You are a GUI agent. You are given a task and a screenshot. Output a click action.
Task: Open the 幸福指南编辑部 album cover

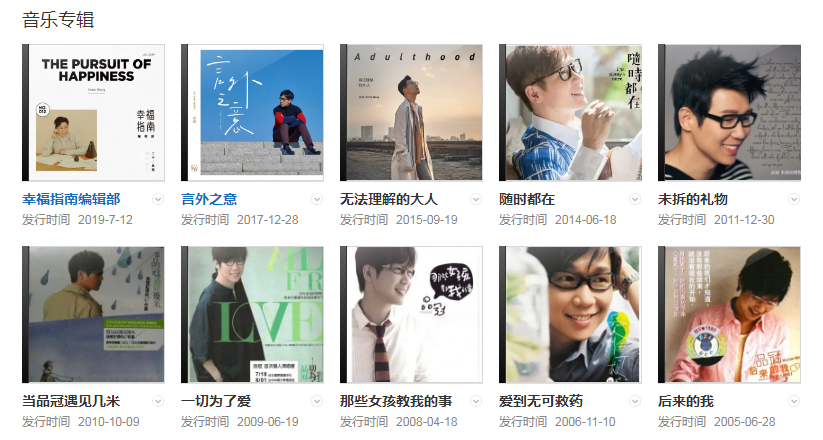click(93, 113)
